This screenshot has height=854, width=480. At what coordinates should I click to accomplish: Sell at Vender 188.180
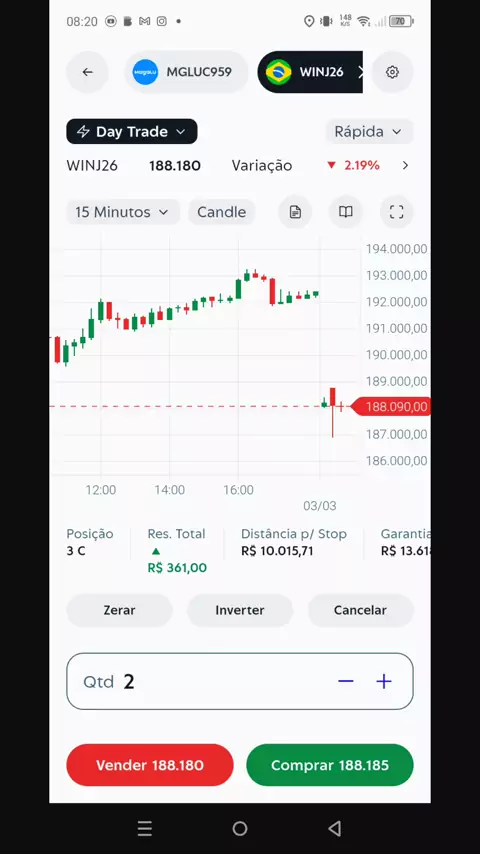pos(150,765)
